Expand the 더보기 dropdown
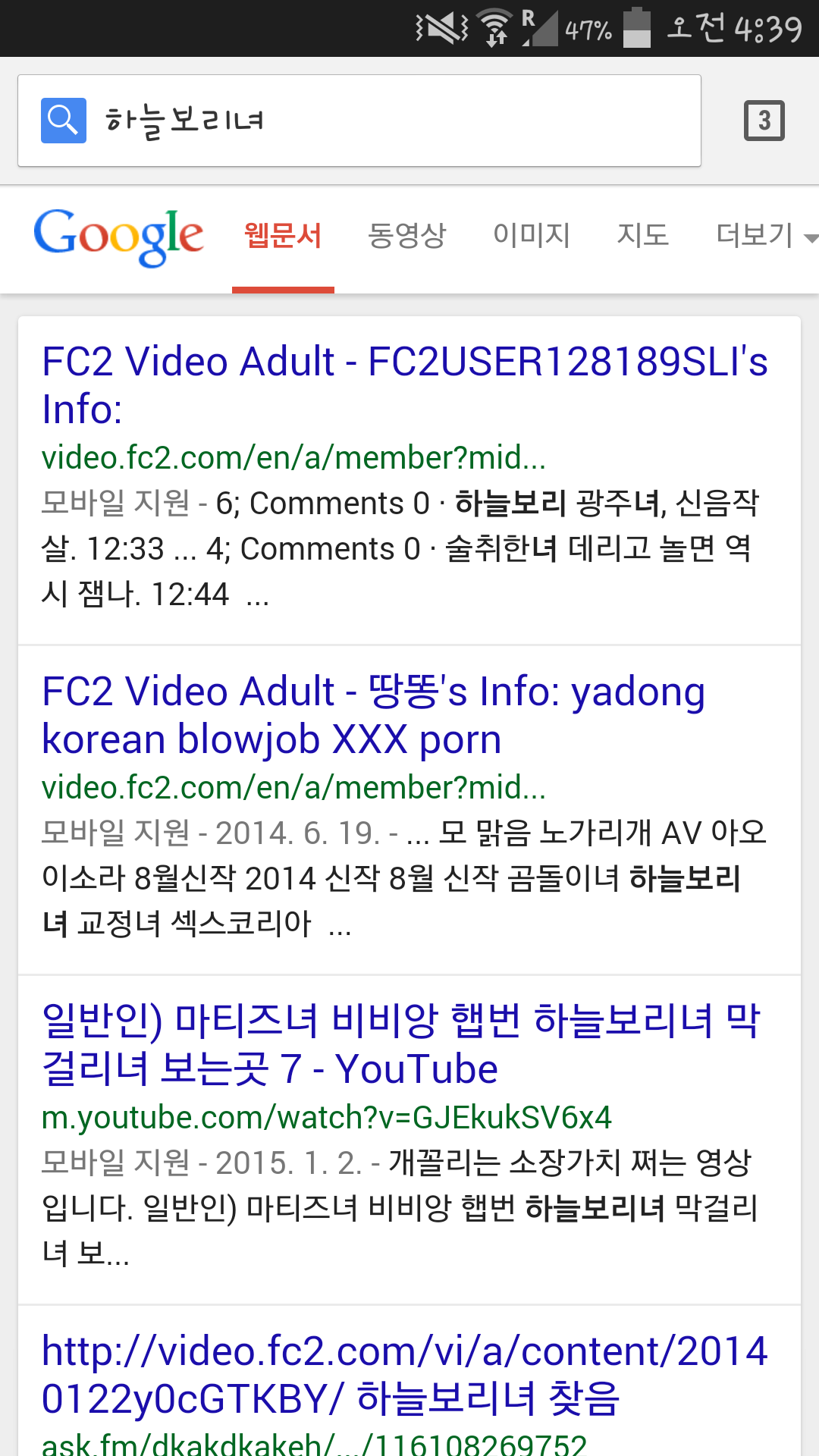This screenshot has height=1456, width=819. coord(766,236)
